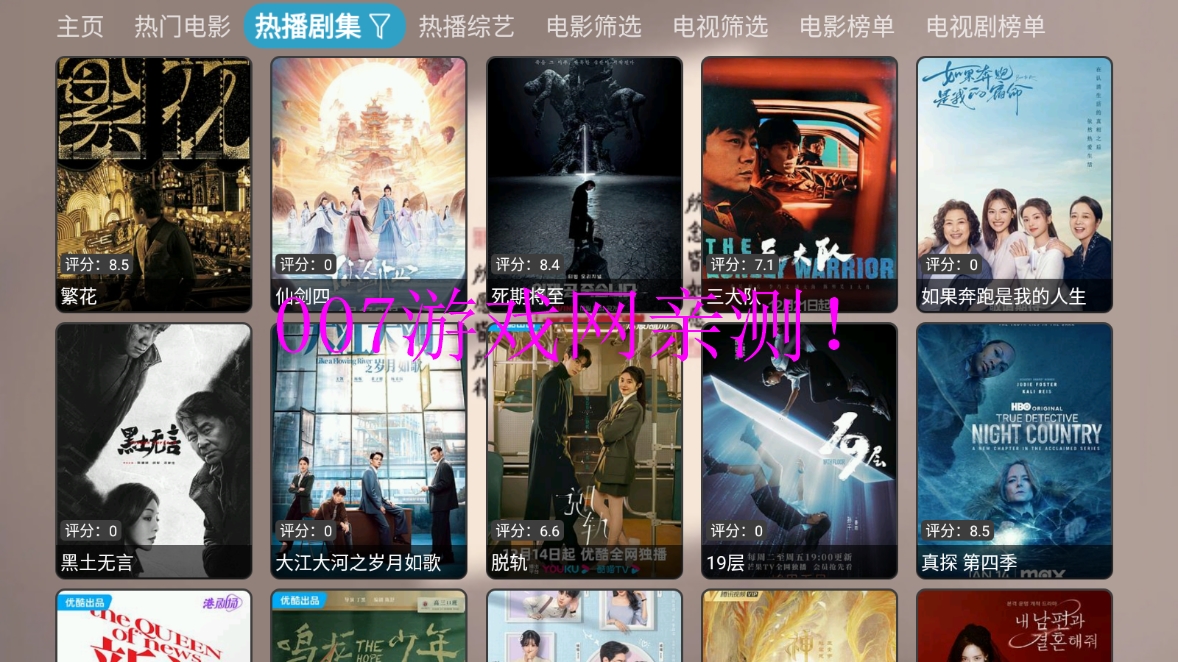
Task: Tap the filter icon on 热播剧集
Action: click(x=381, y=26)
